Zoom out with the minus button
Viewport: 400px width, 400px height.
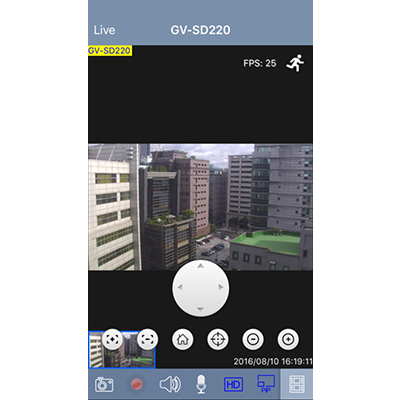[x=253, y=339]
